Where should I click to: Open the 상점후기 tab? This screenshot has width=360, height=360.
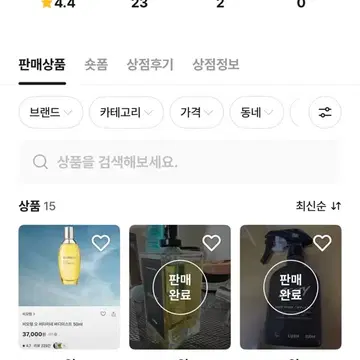coord(150,65)
